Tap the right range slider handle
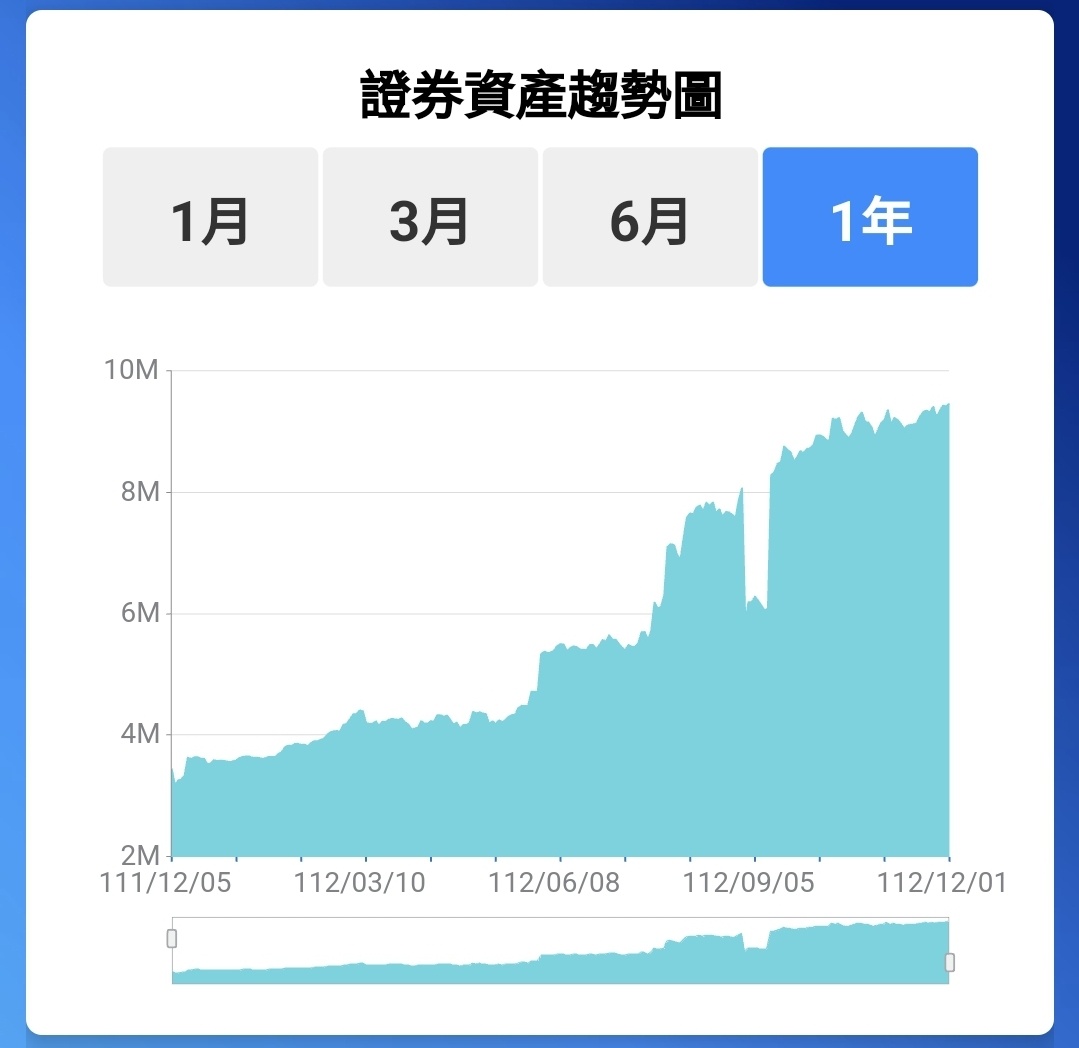The height and width of the screenshot is (1048, 1079). [949, 962]
